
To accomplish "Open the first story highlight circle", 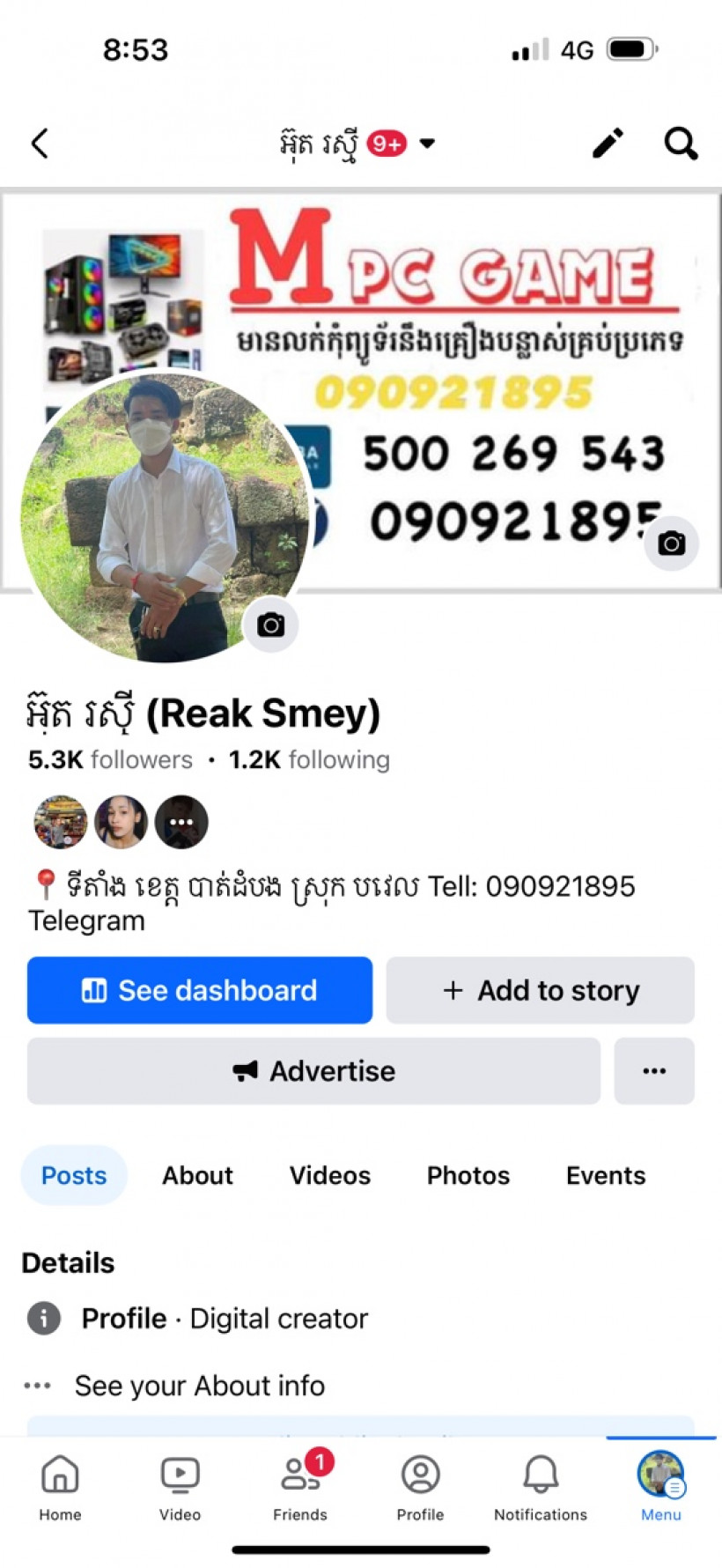I will (x=58, y=821).
